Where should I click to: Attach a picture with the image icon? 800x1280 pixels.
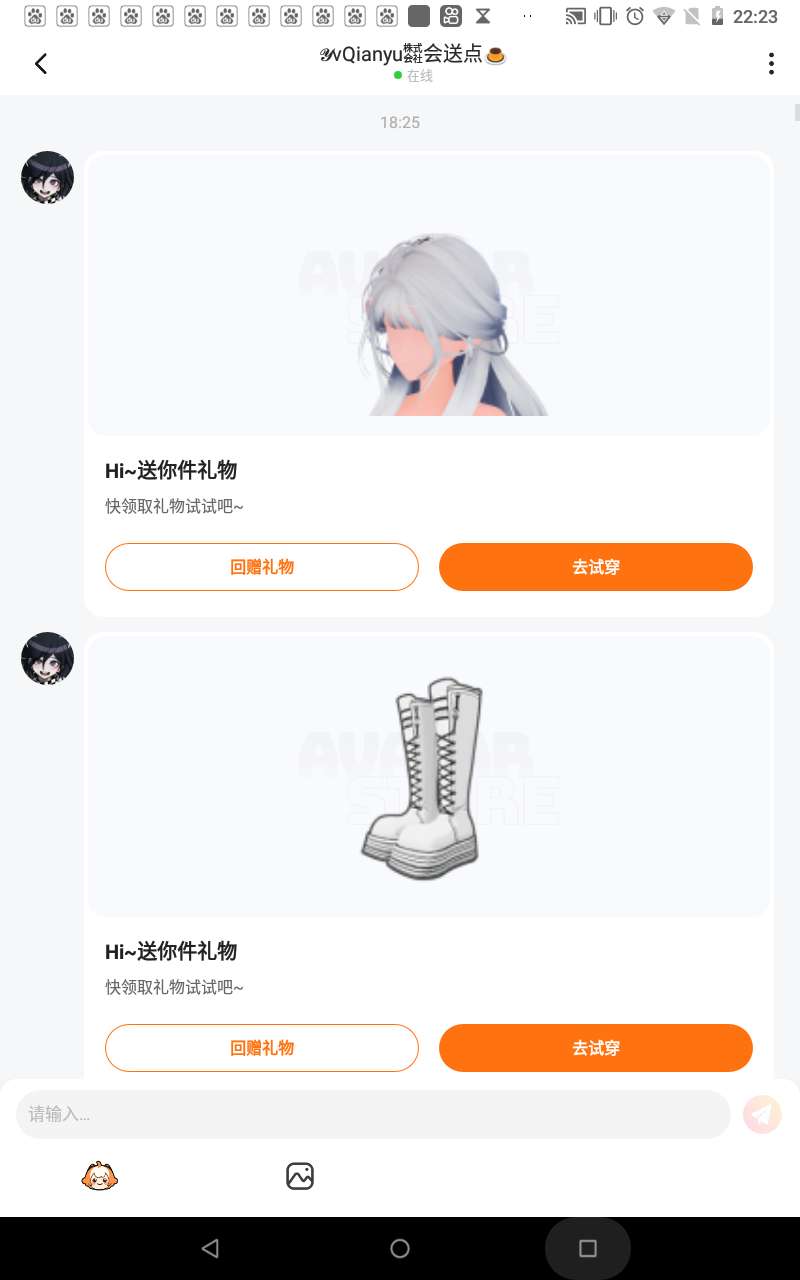point(300,1176)
